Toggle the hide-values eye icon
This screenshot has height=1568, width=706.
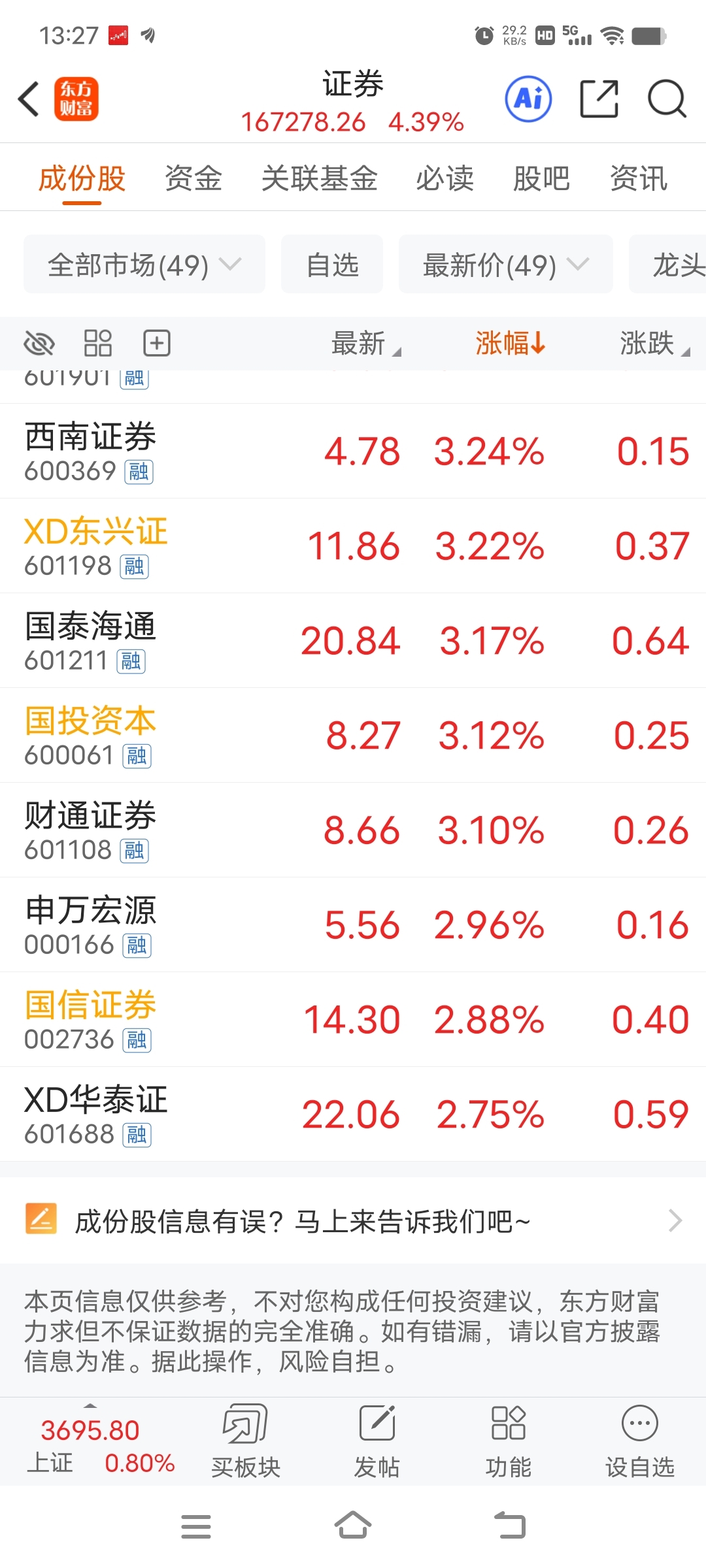click(39, 343)
